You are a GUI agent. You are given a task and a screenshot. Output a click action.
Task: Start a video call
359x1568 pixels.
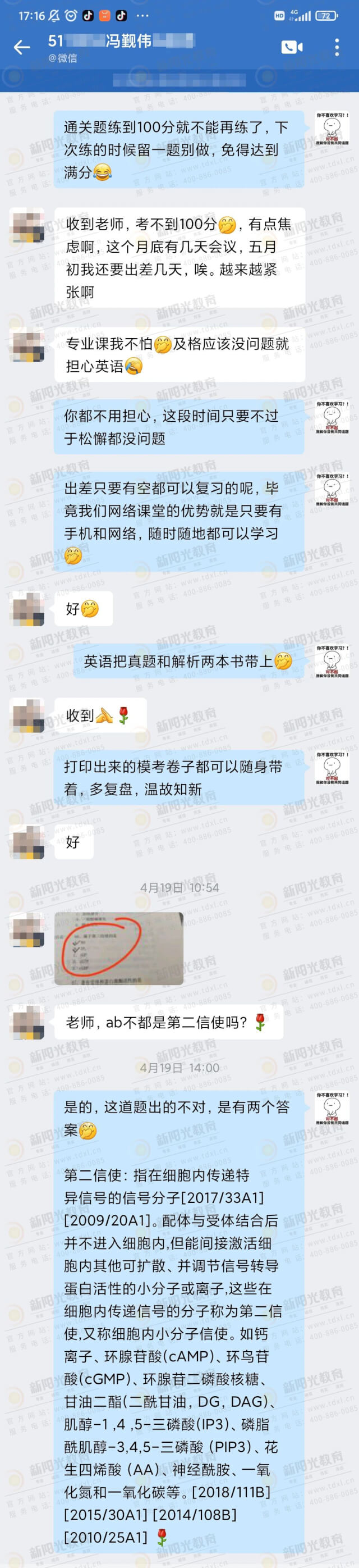point(292,48)
